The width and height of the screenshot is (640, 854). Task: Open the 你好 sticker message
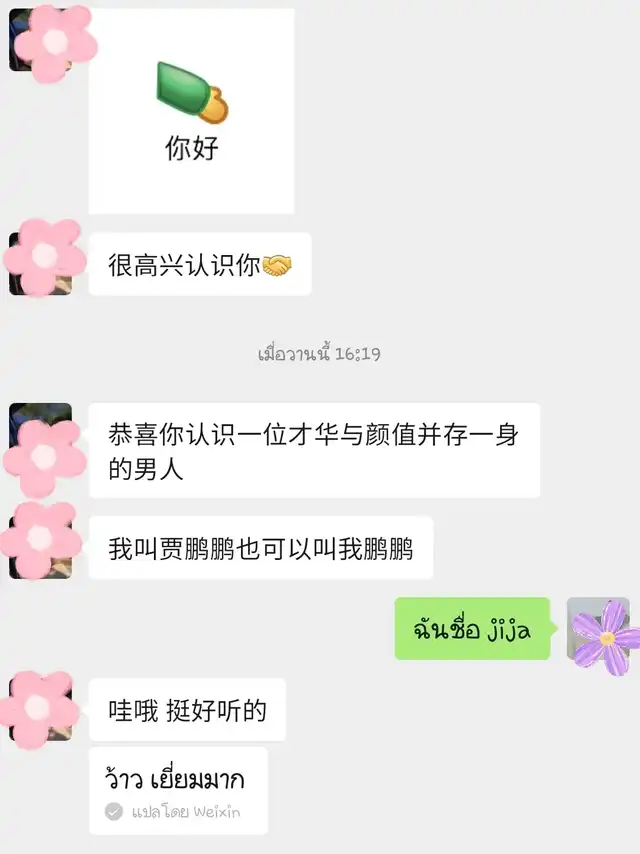coord(191,111)
